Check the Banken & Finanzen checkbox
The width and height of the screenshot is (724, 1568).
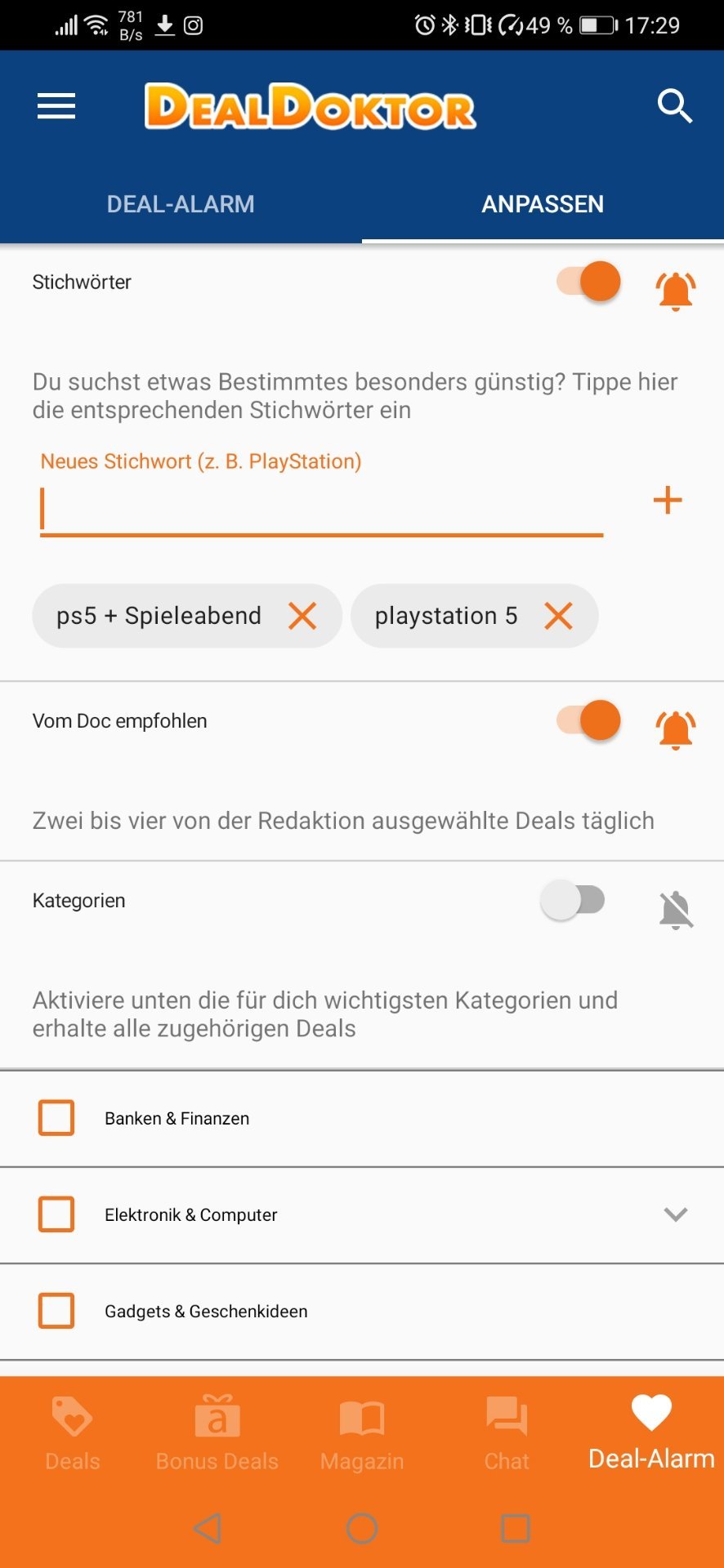click(56, 1118)
